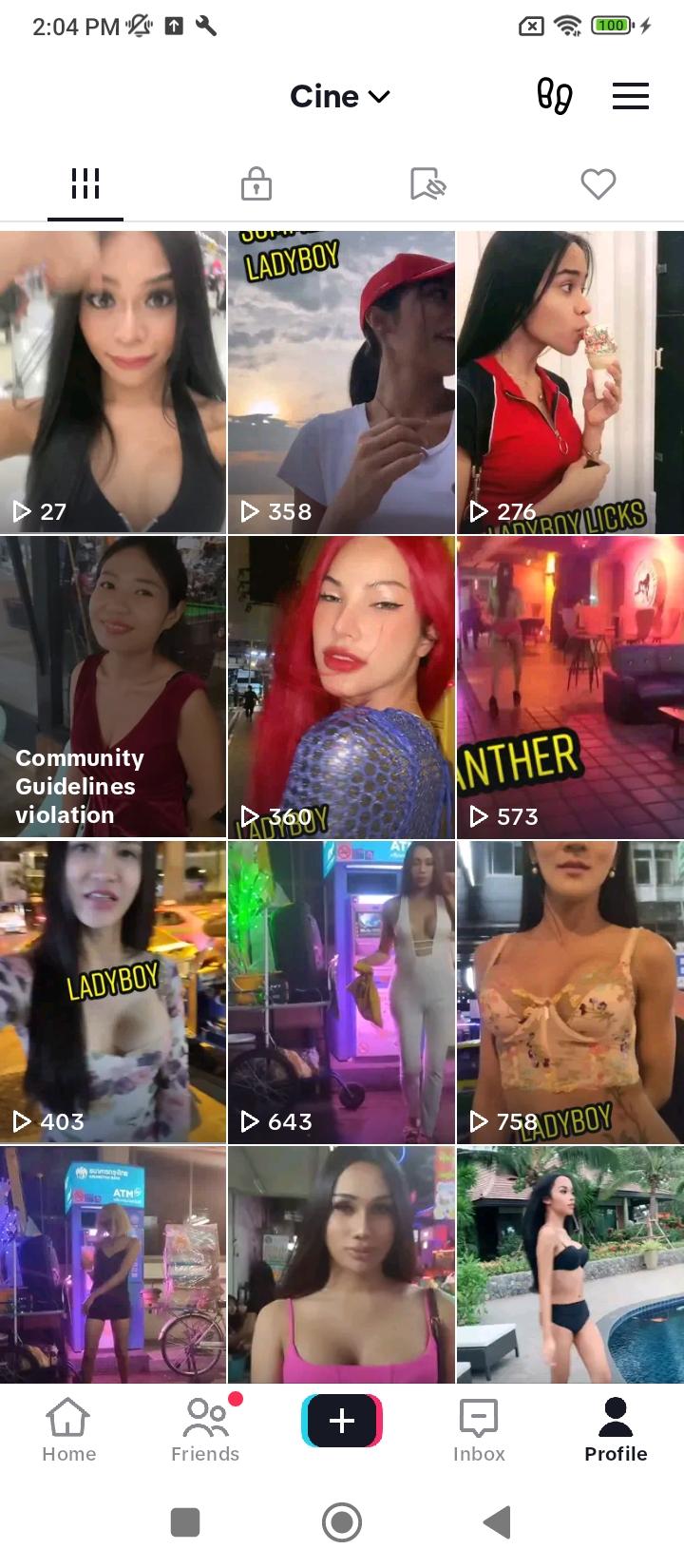
Task: Open the Inbox tab
Action: coord(479,1429)
